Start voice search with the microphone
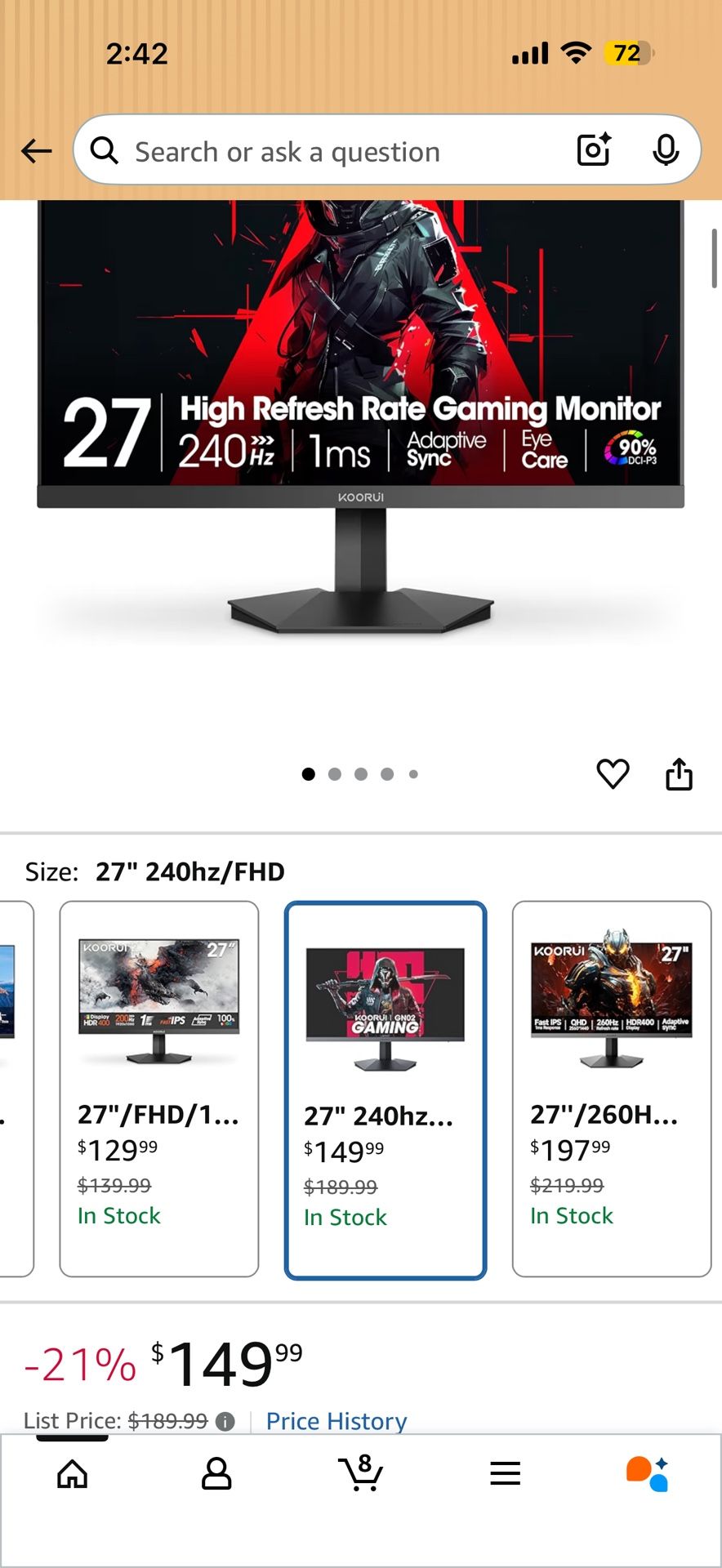722x1568 pixels. click(666, 150)
